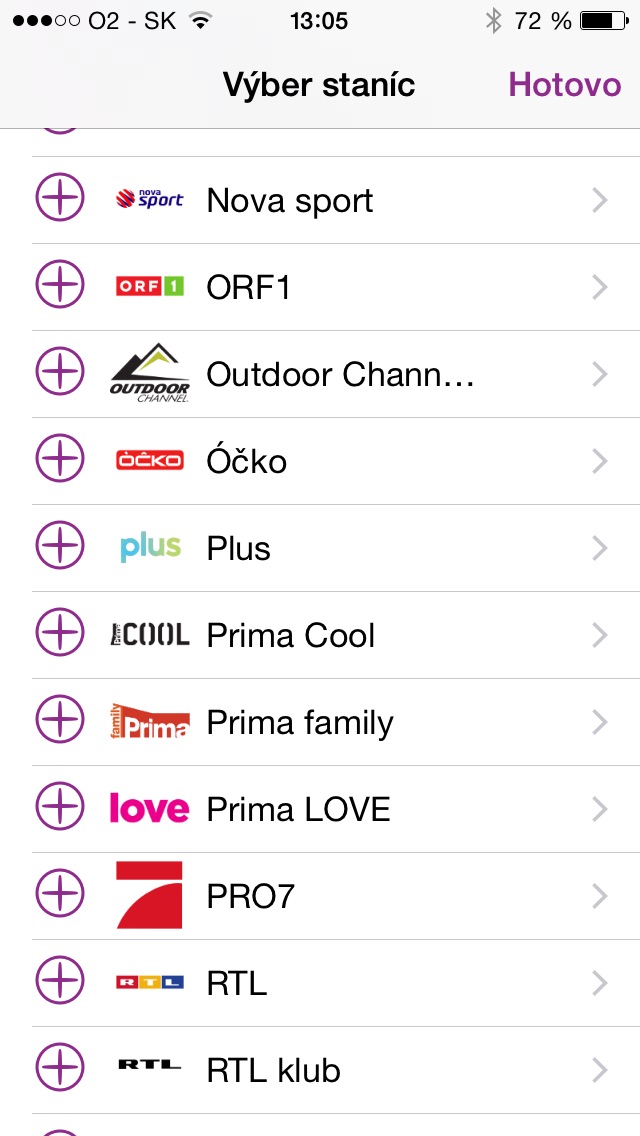Tap Hotovo to finish station selection
Image resolution: width=640 pixels, height=1136 pixels.
[x=564, y=84]
